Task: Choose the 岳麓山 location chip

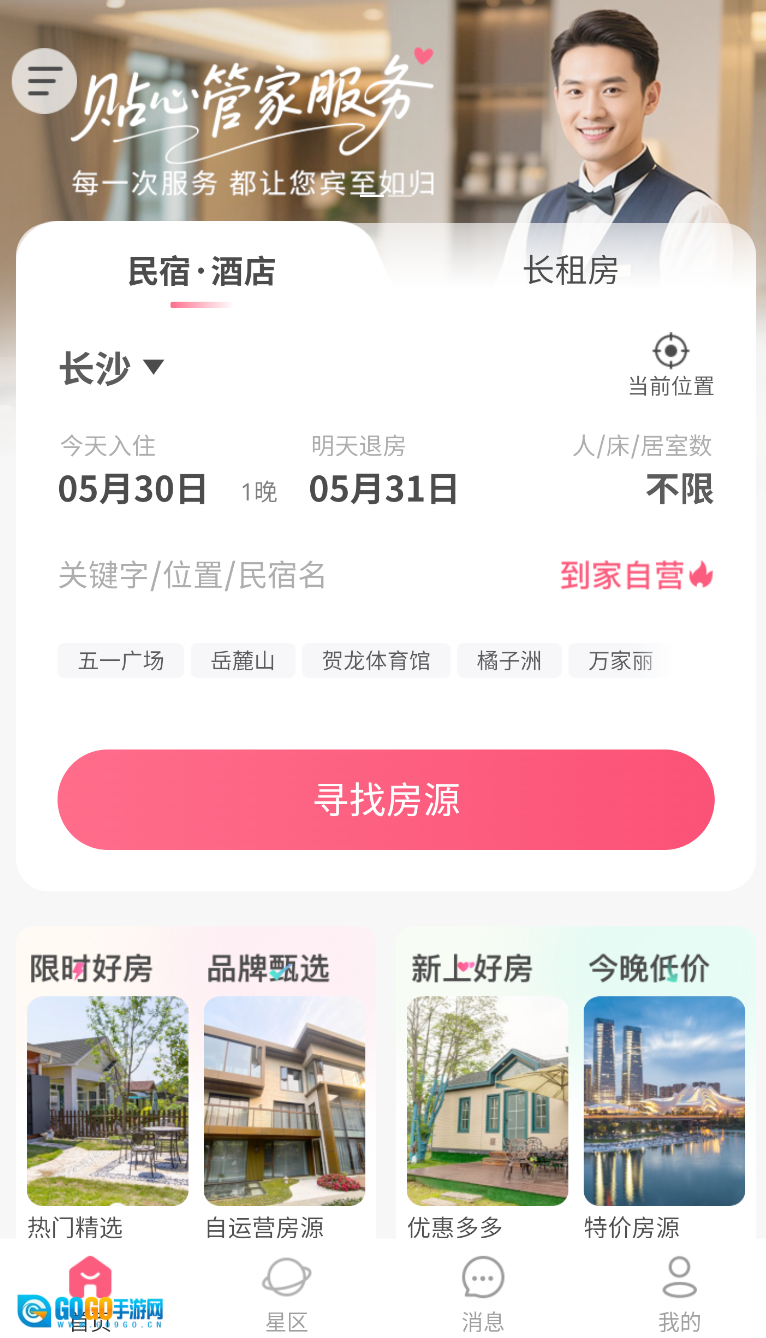Action: 243,661
